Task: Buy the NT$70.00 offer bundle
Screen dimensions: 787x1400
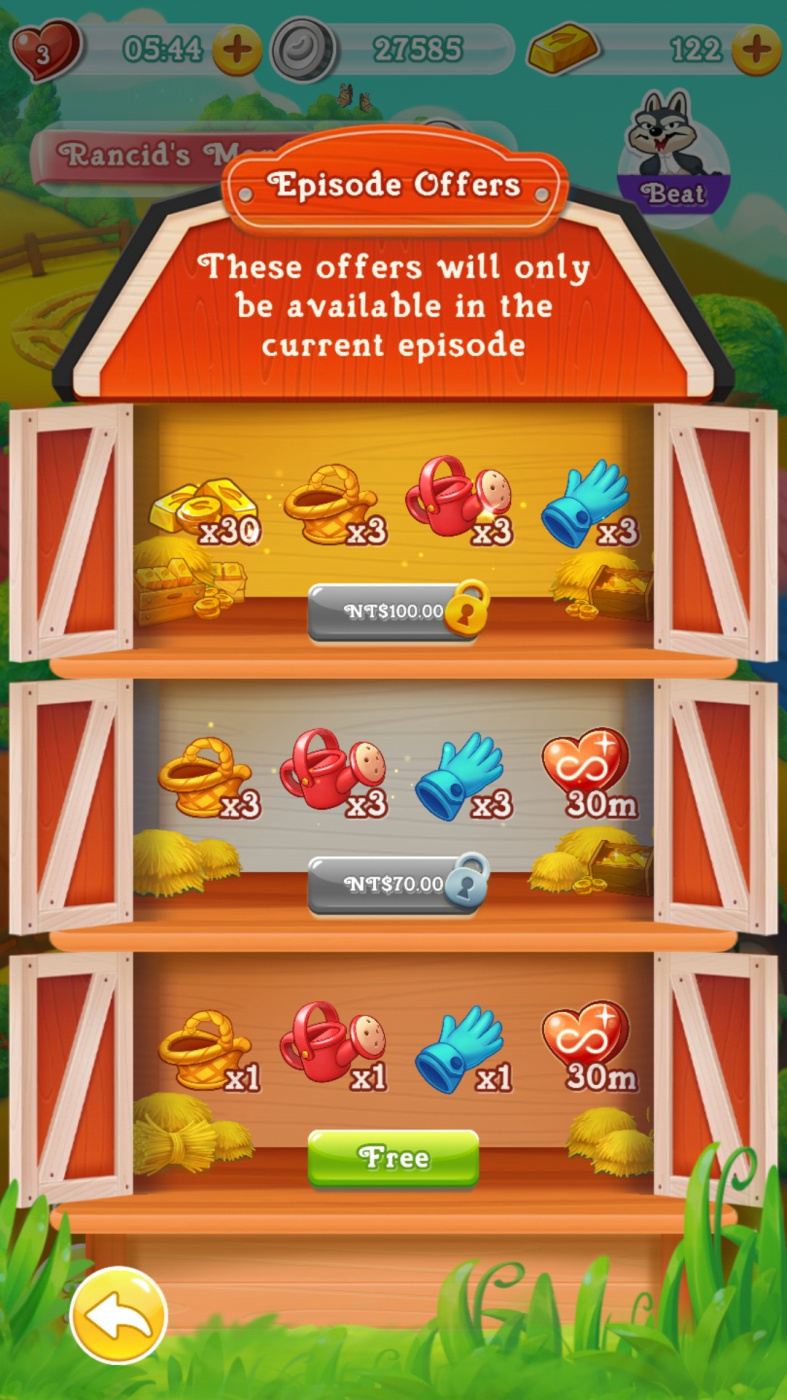Action: pos(393,884)
